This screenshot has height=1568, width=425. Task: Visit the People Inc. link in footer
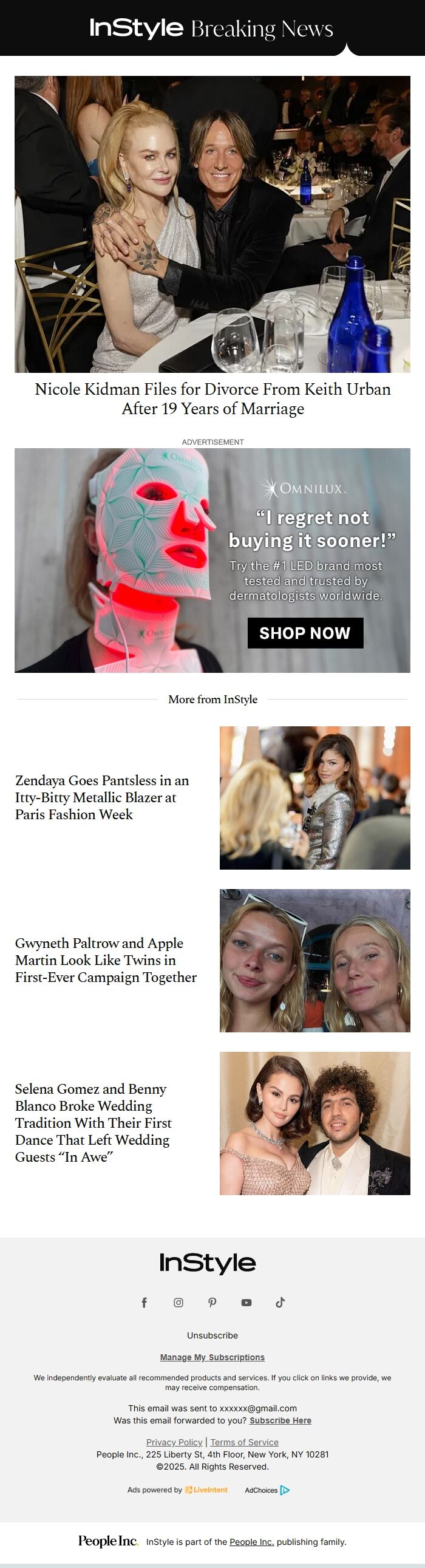pos(251,1542)
